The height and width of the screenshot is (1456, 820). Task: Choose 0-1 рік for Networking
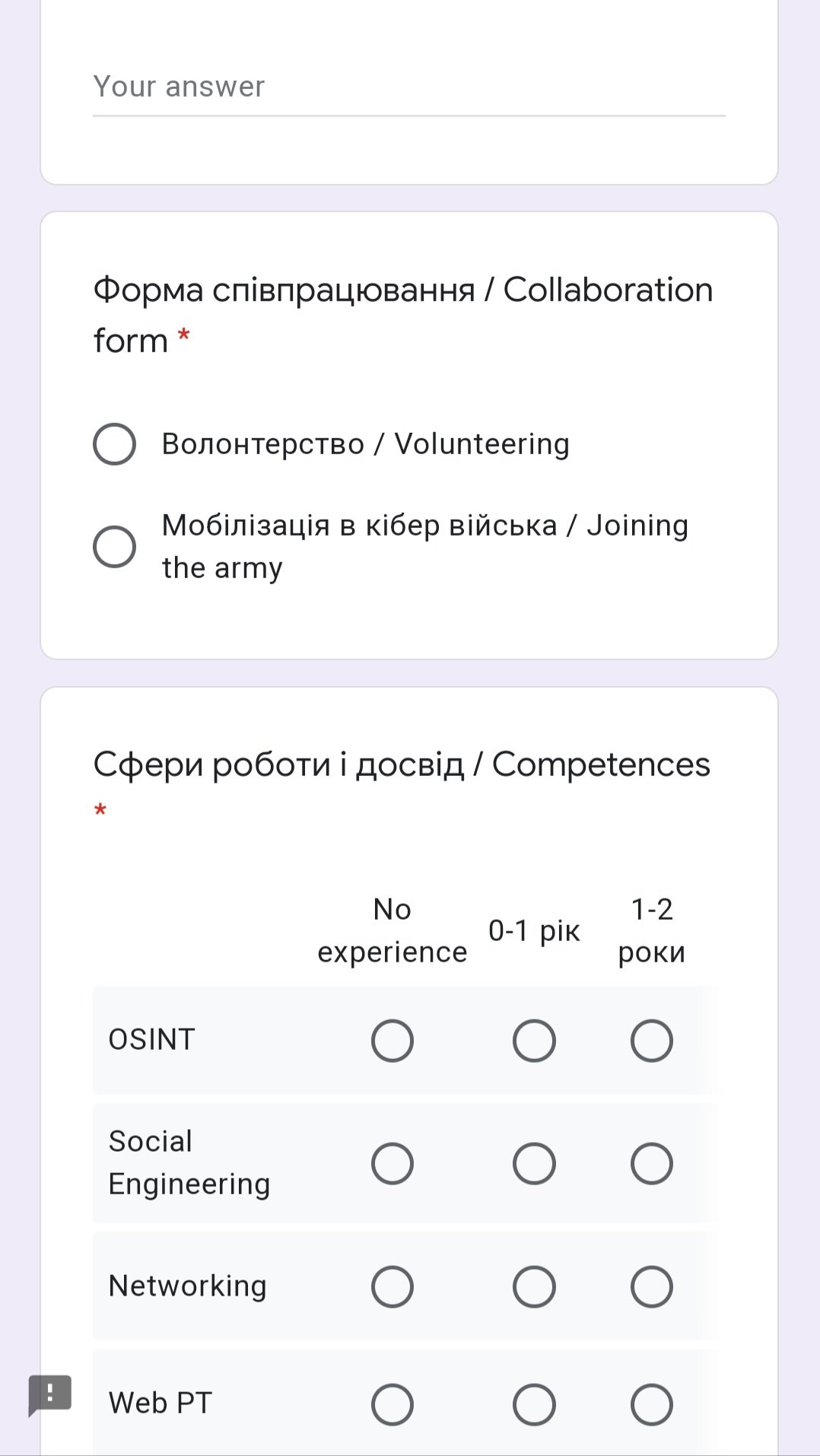pos(534,1287)
